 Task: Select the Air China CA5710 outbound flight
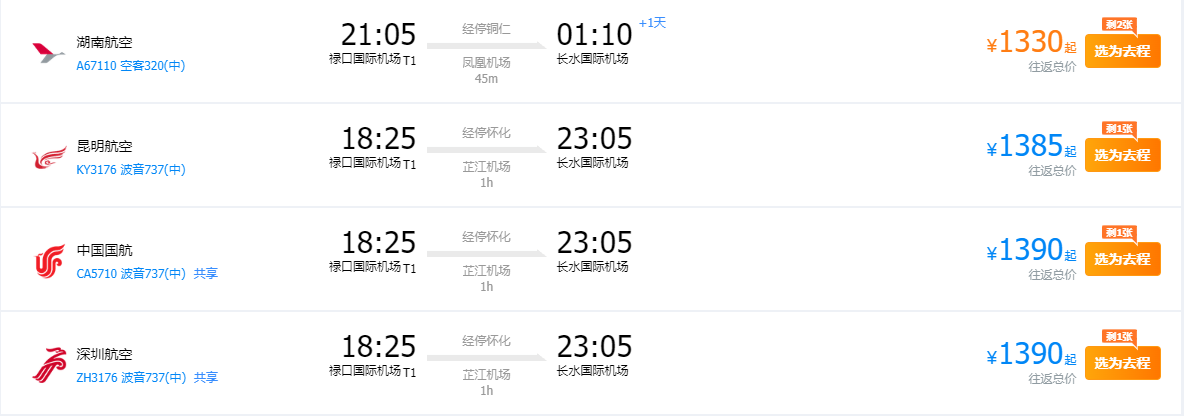point(1122,259)
